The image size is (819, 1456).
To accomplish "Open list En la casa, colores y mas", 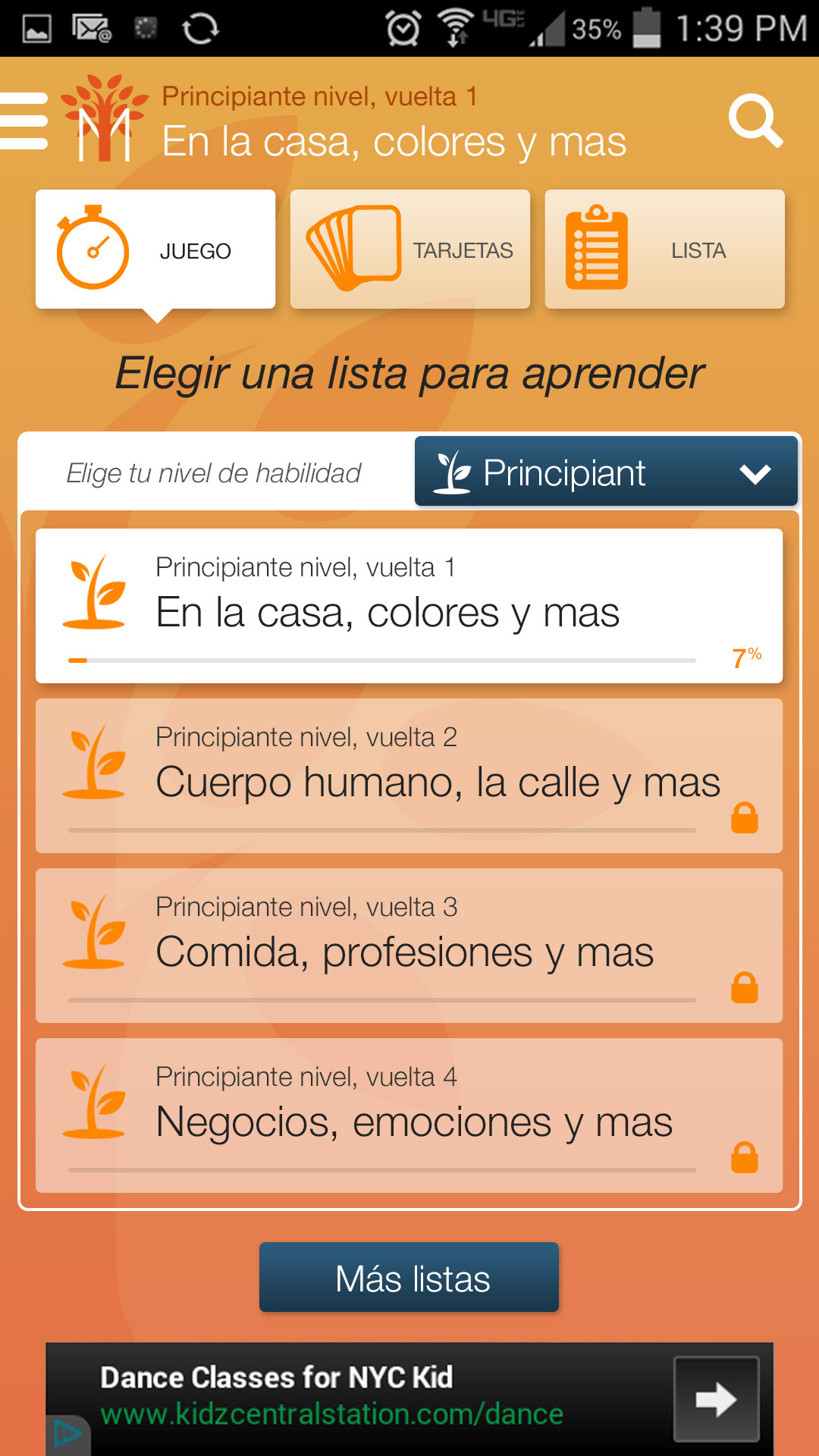I will [x=409, y=605].
